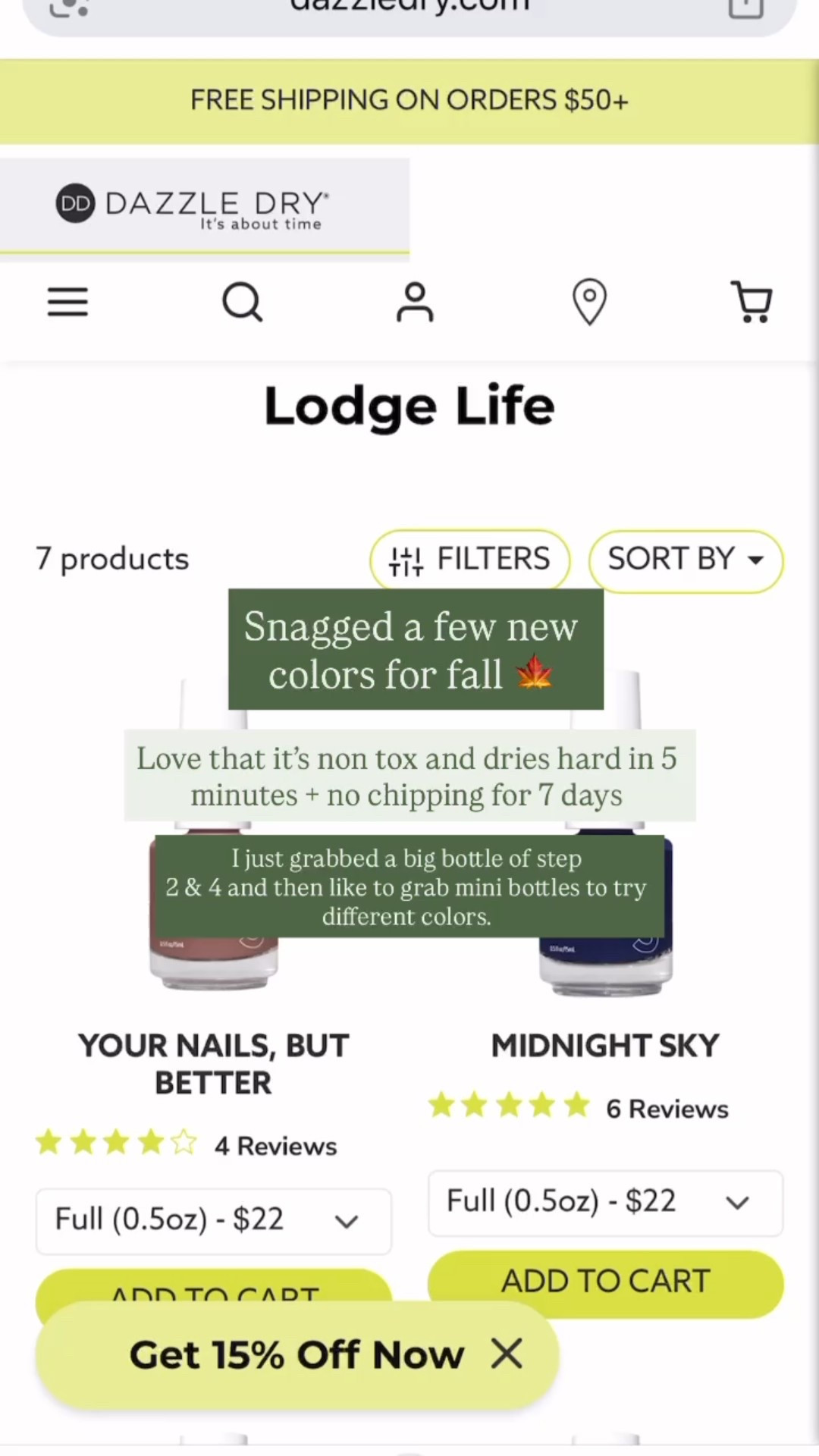The height and width of the screenshot is (1456, 819).
Task: Open the SORT BY dropdown
Action: (x=685, y=560)
